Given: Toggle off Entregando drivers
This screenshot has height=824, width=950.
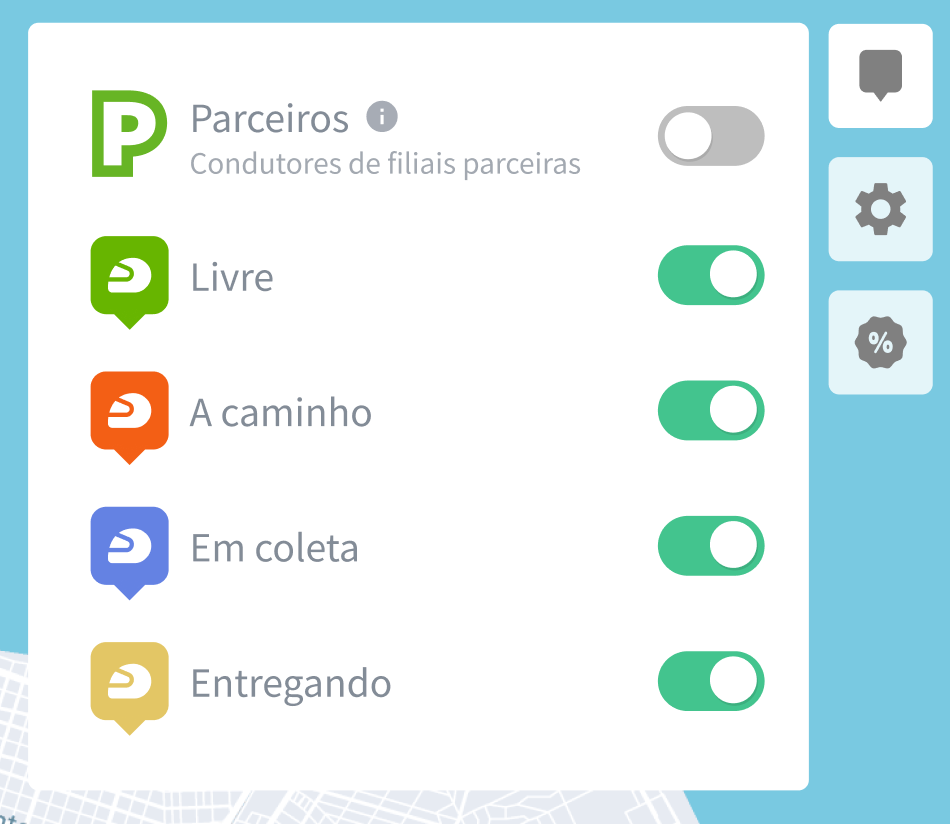Looking at the screenshot, I should [x=710, y=682].
